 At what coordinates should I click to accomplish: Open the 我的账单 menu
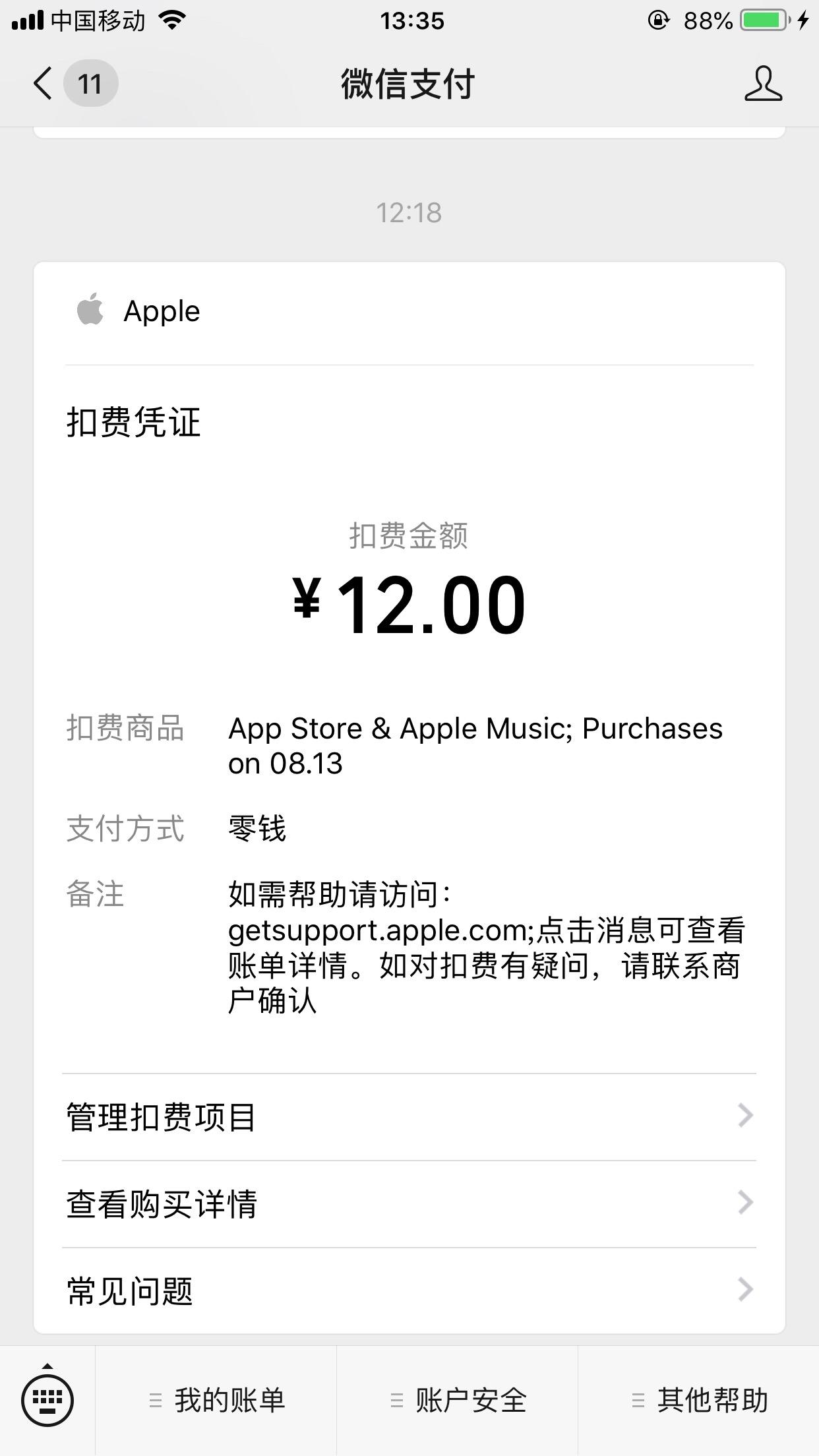(216, 1400)
